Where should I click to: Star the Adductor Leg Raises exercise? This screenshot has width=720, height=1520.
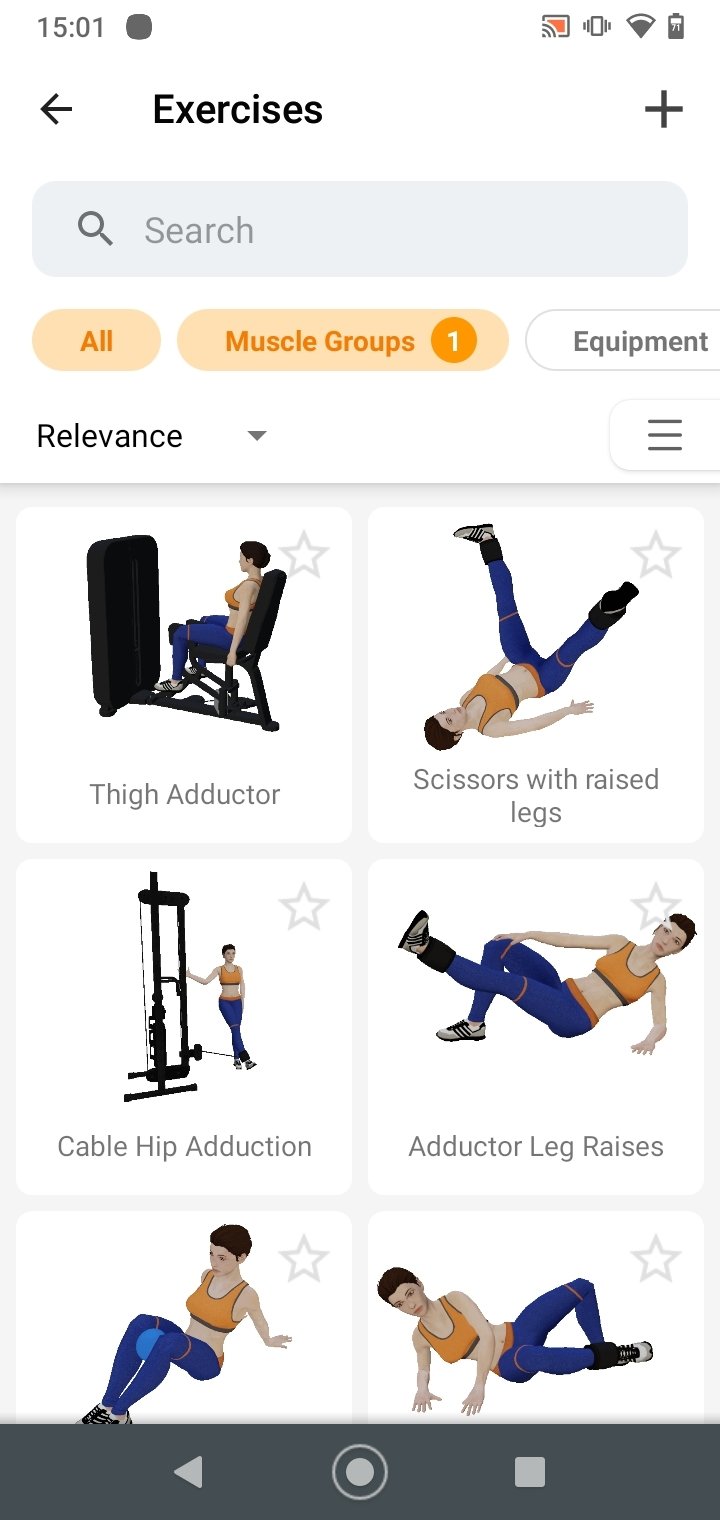(x=656, y=907)
